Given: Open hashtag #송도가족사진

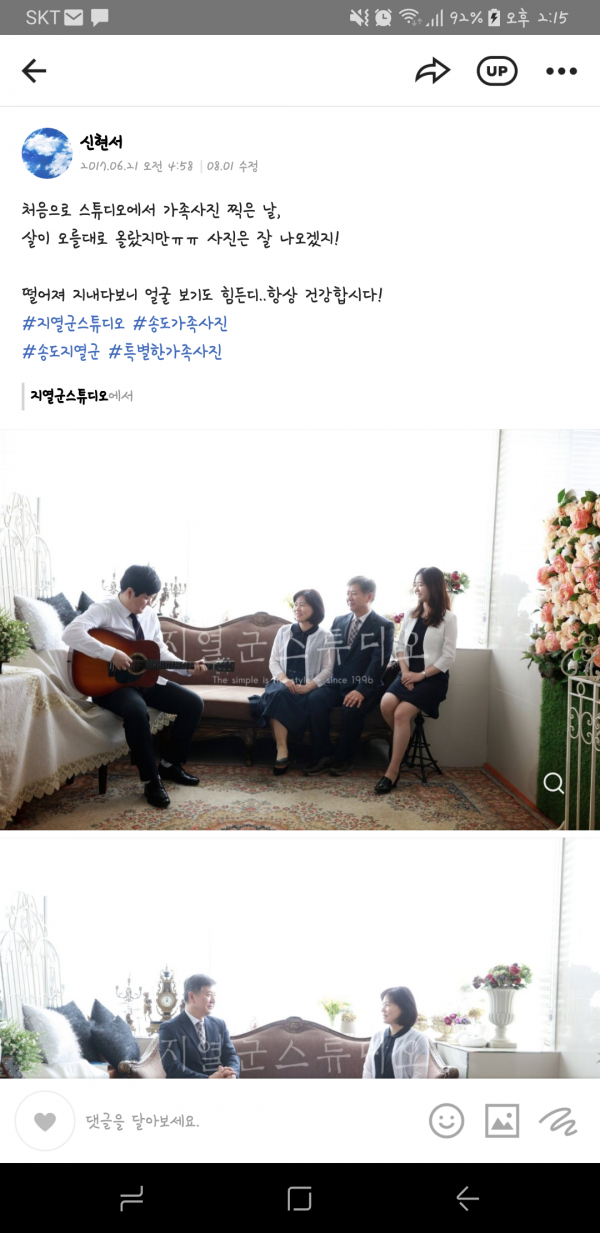Looking at the screenshot, I should 180,324.
